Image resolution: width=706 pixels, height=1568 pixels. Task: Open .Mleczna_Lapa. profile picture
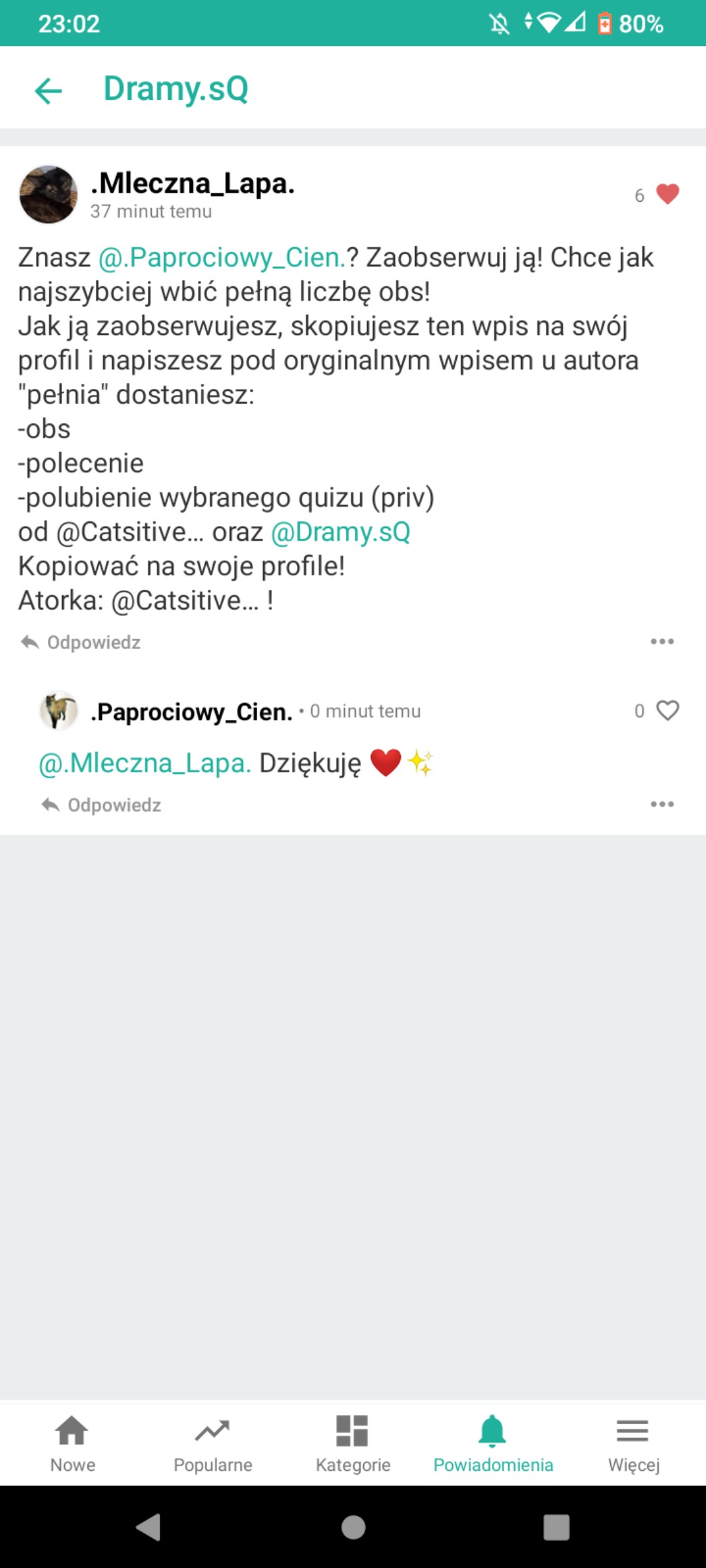pos(49,194)
